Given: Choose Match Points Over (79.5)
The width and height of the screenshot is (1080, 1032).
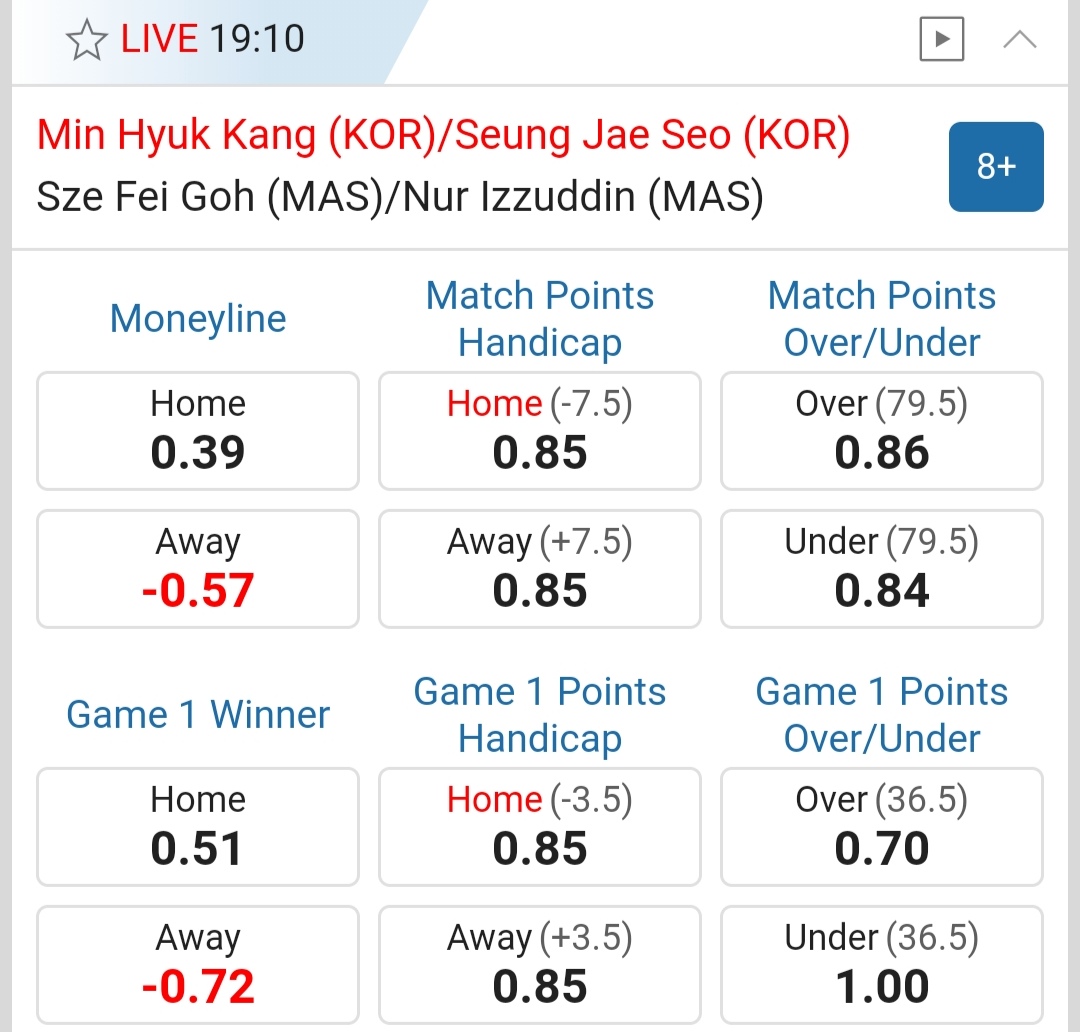Looking at the screenshot, I should pyautogui.click(x=881, y=431).
